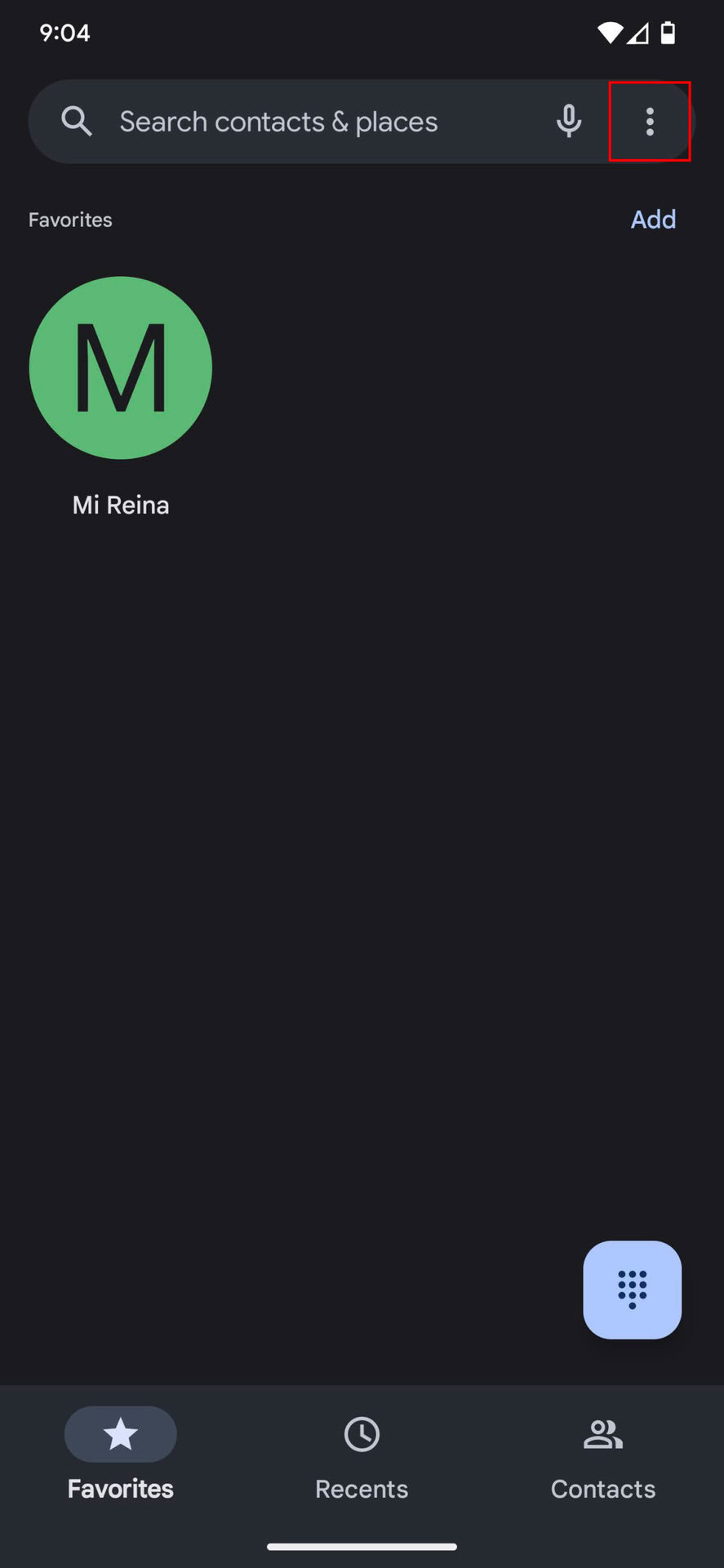The image size is (724, 1568).
Task: Switch to the Recents tab
Action: tap(362, 1456)
